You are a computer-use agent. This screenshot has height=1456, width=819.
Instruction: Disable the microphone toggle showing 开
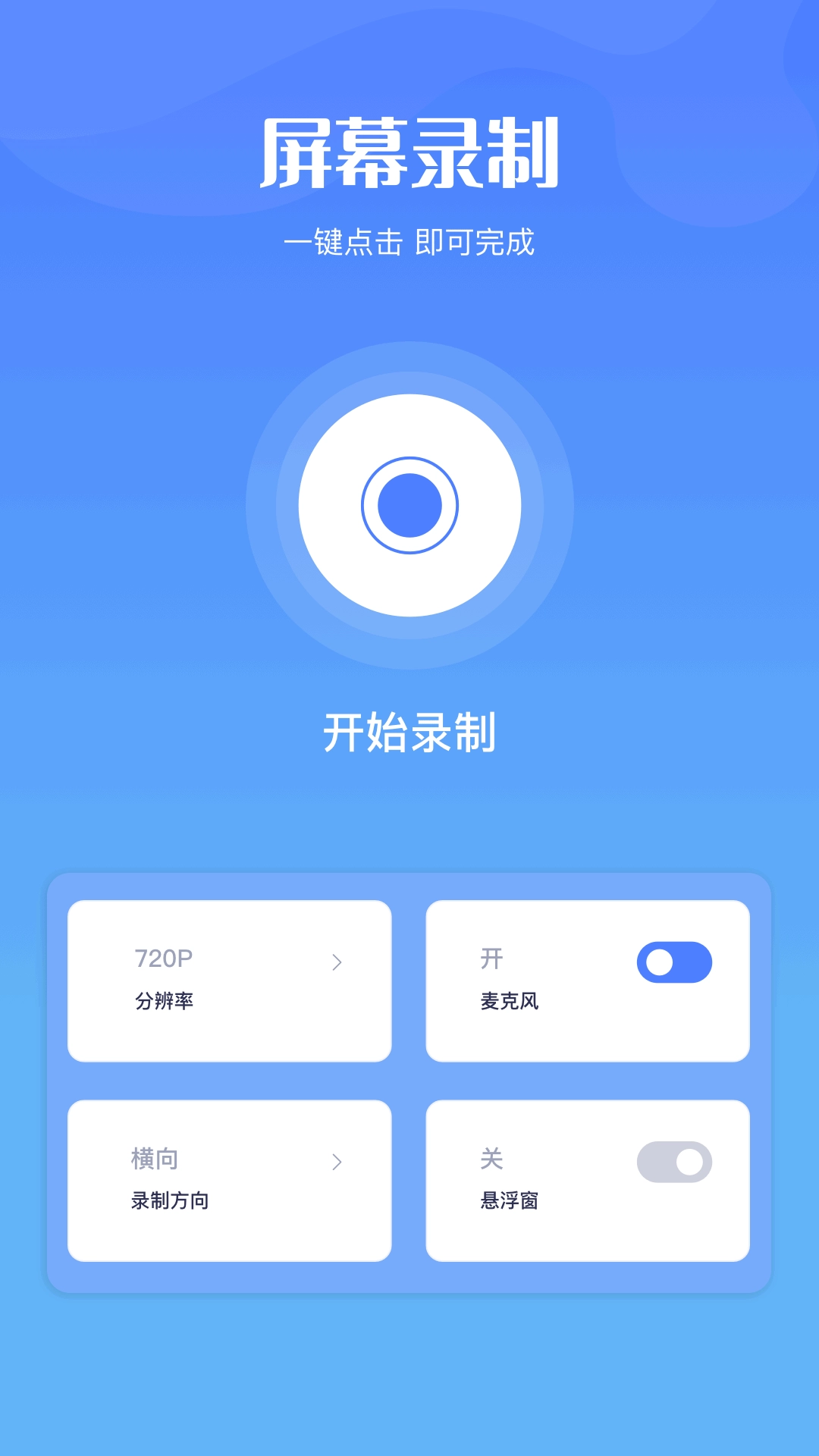click(673, 961)
